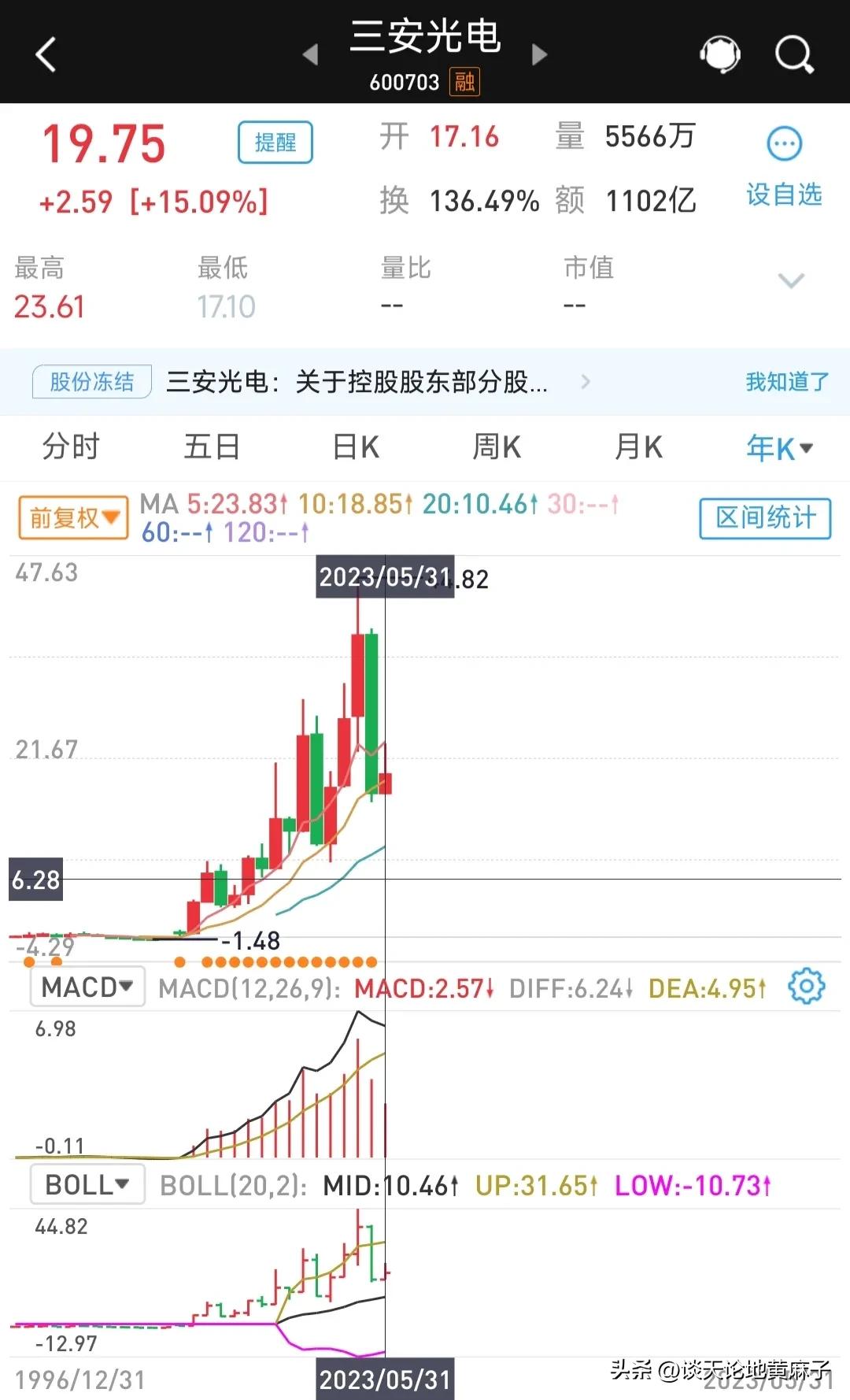The width and height of the screenshot is (850, 1400).
Task: Open the announcement arrow next to news ticker
Action: (x=586, y=382)
